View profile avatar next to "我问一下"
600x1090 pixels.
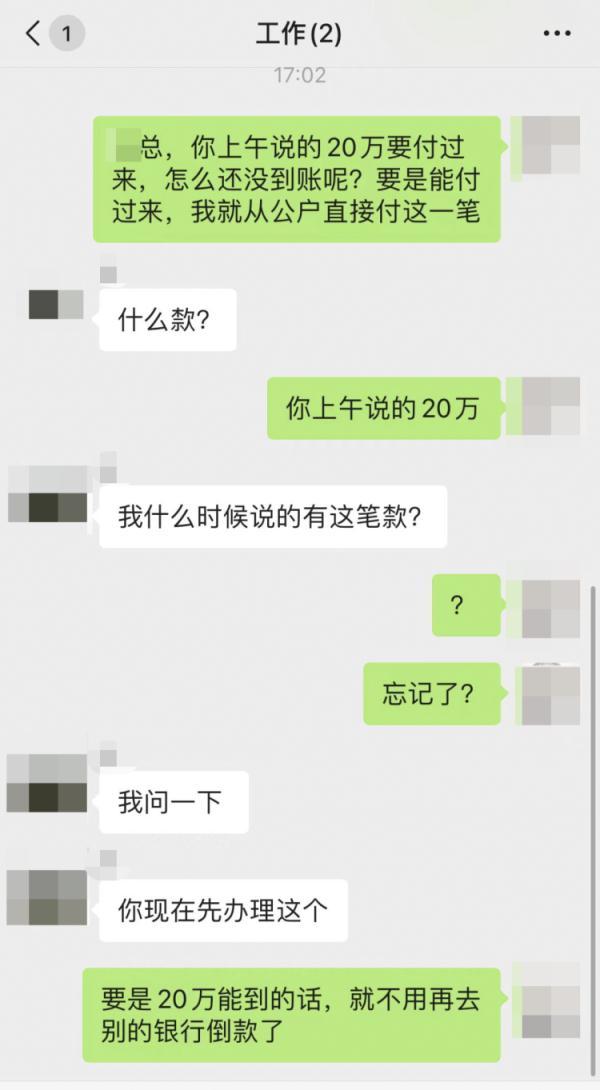47,785
